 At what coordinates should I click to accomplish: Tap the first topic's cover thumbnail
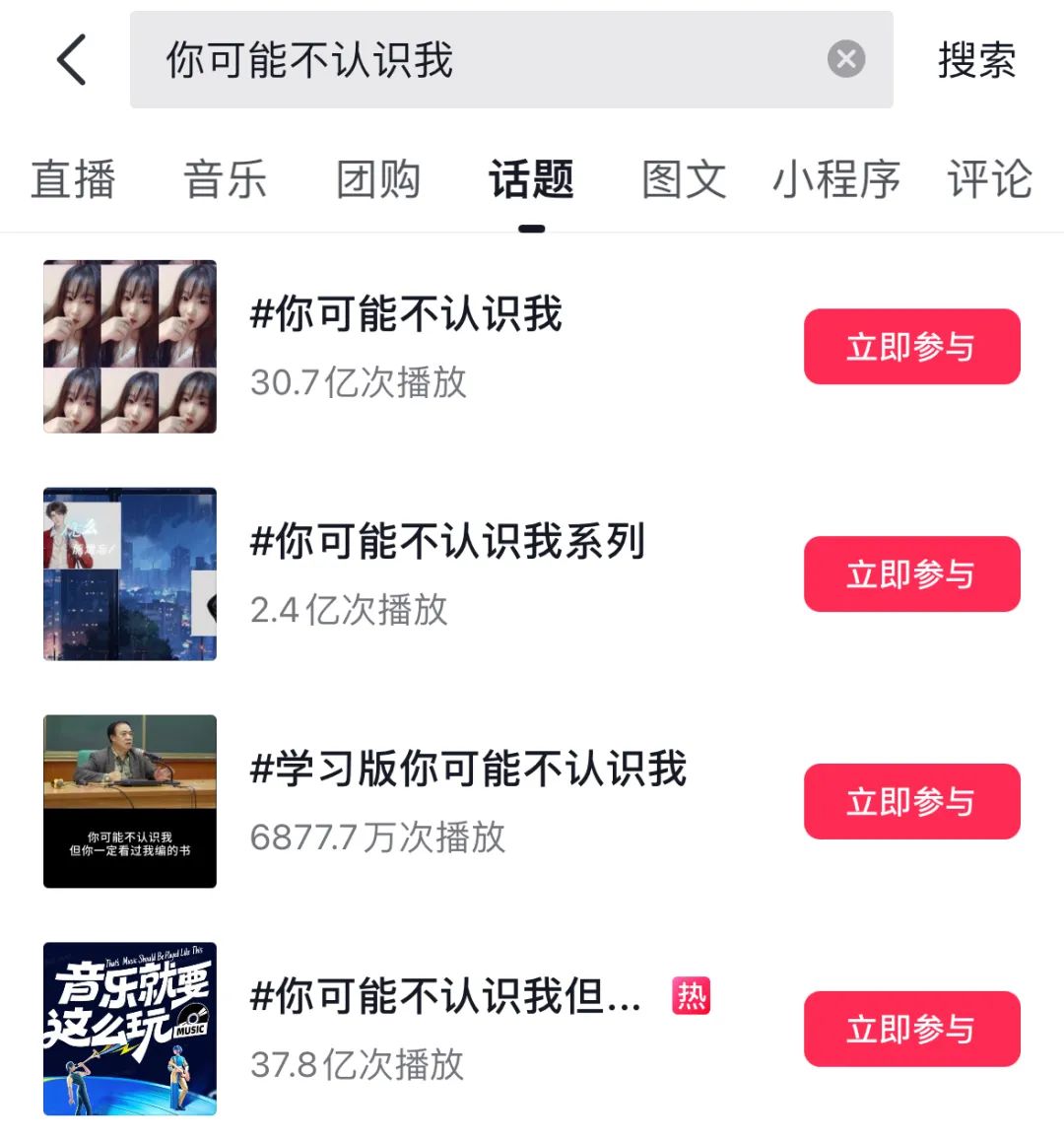point(129,346)
